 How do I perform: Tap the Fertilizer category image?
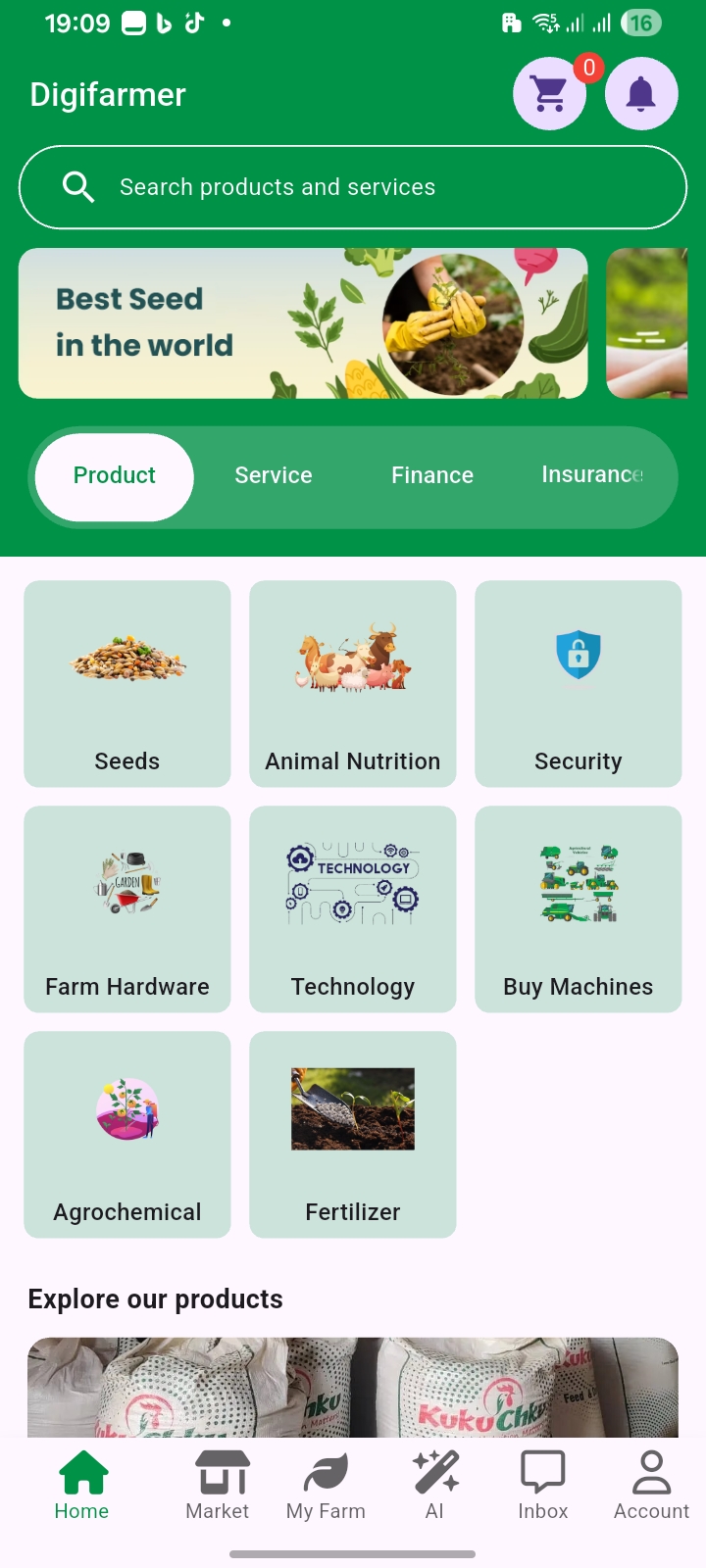tap(352, 1108)
